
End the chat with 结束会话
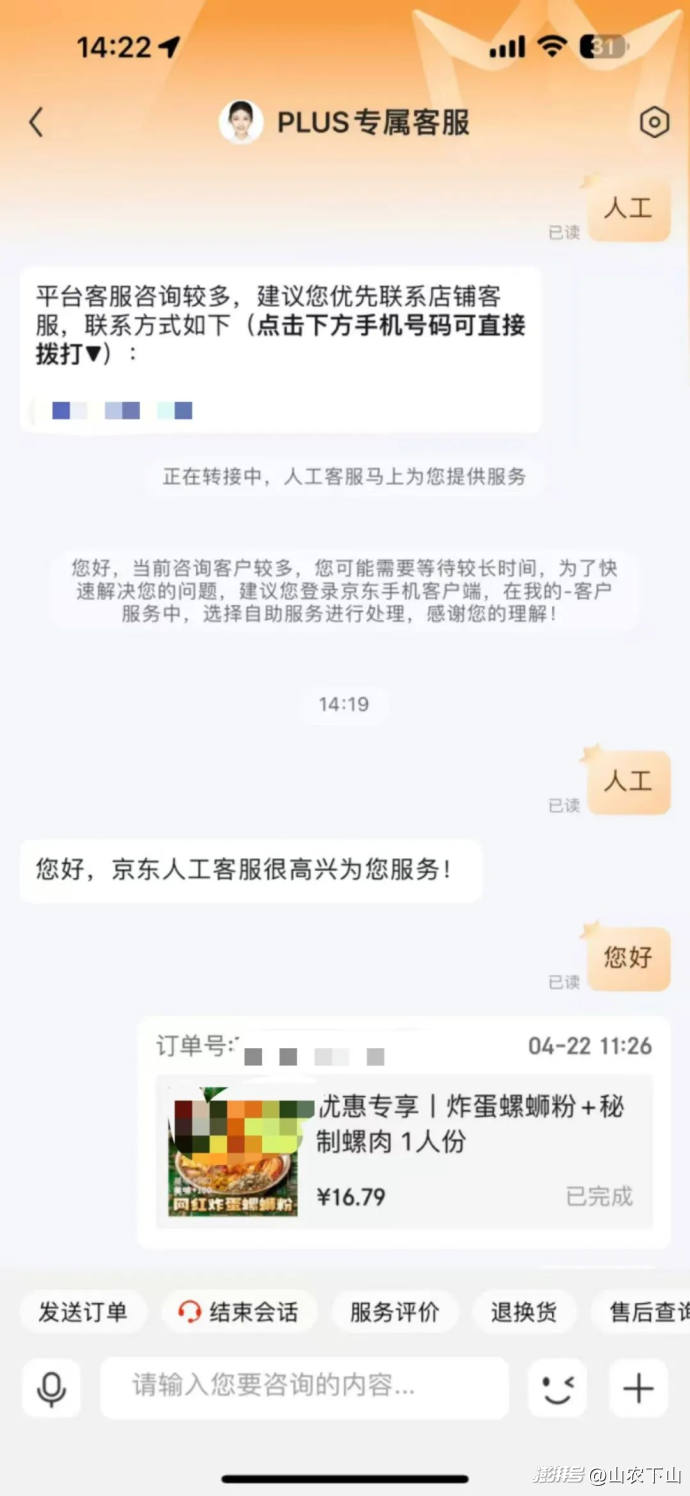pyautogui.click(x=239, y=1312)
